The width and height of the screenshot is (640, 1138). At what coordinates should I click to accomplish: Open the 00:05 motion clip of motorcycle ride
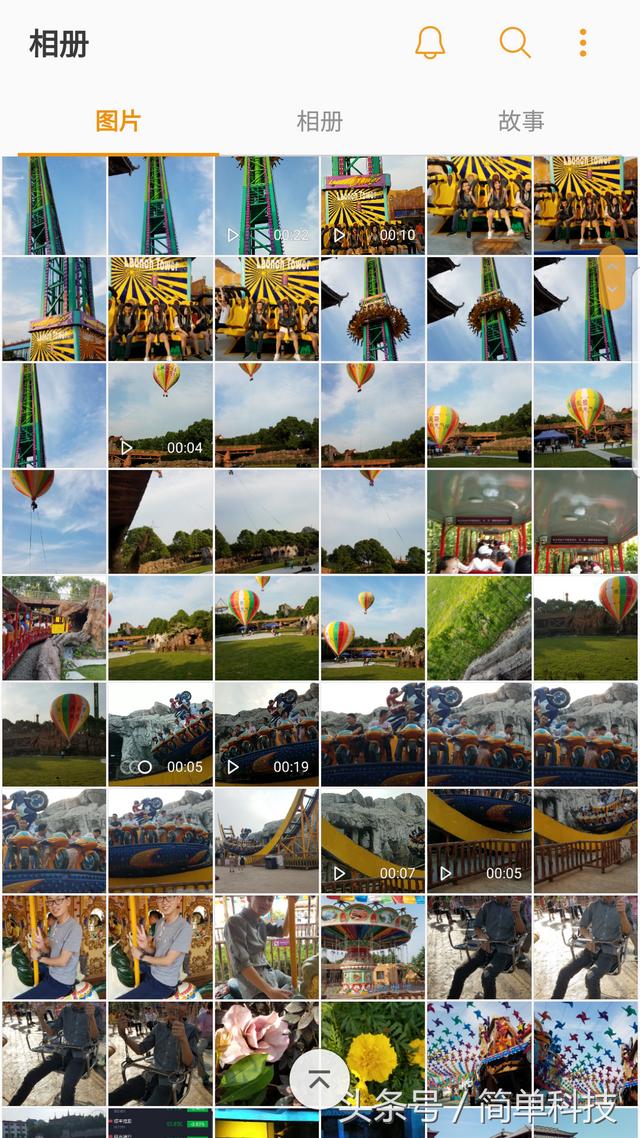click(x=160, y=733)
